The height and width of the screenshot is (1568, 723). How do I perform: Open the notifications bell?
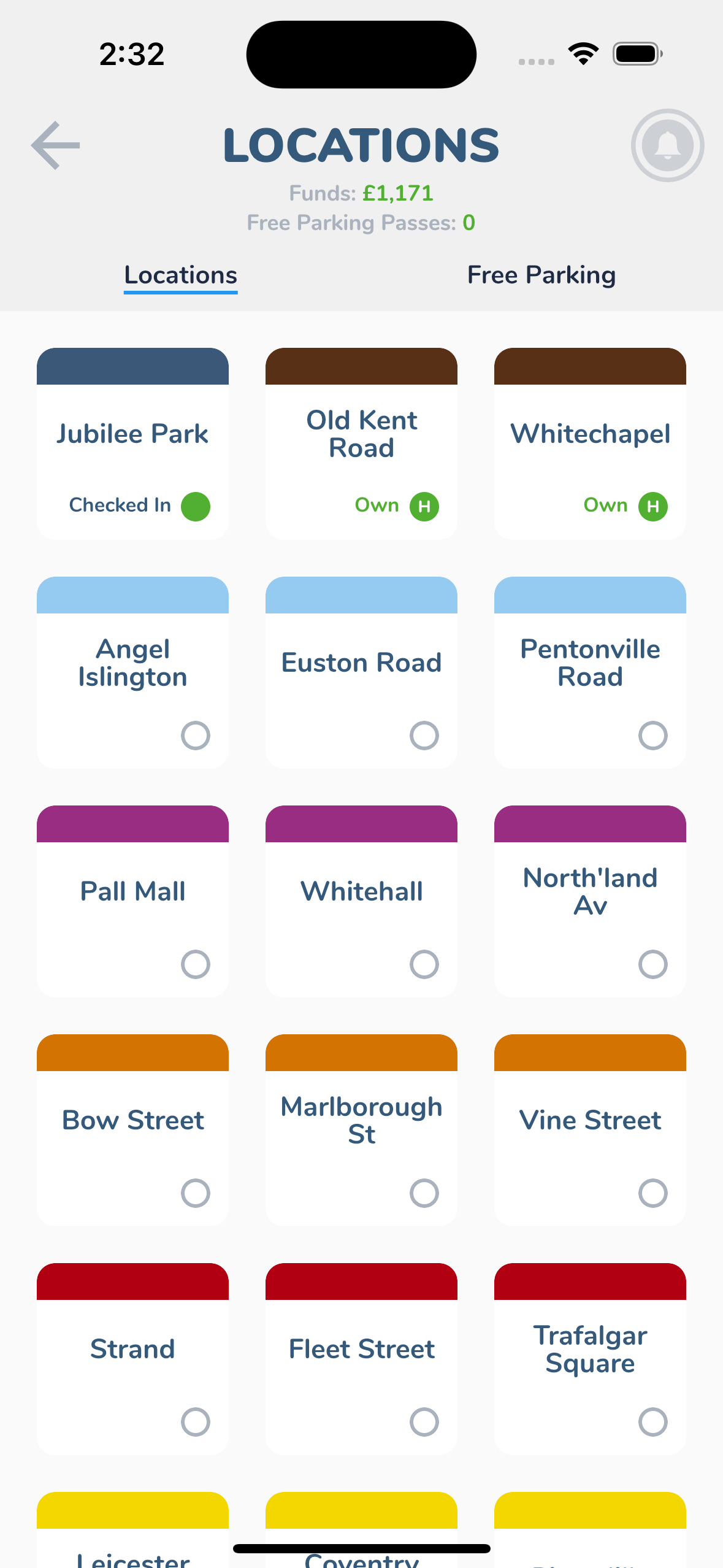(667, 145)
